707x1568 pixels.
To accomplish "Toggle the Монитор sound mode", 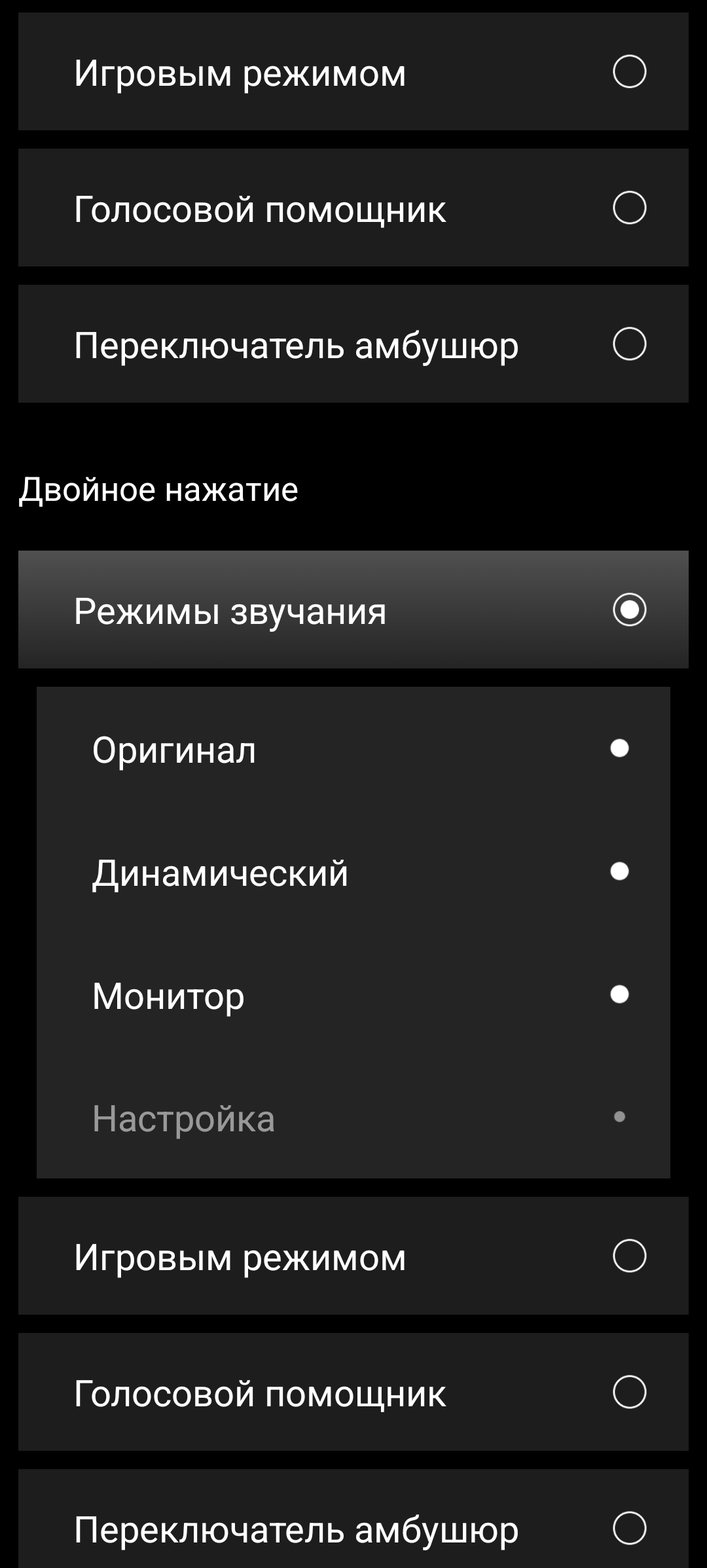I will 619,994.
